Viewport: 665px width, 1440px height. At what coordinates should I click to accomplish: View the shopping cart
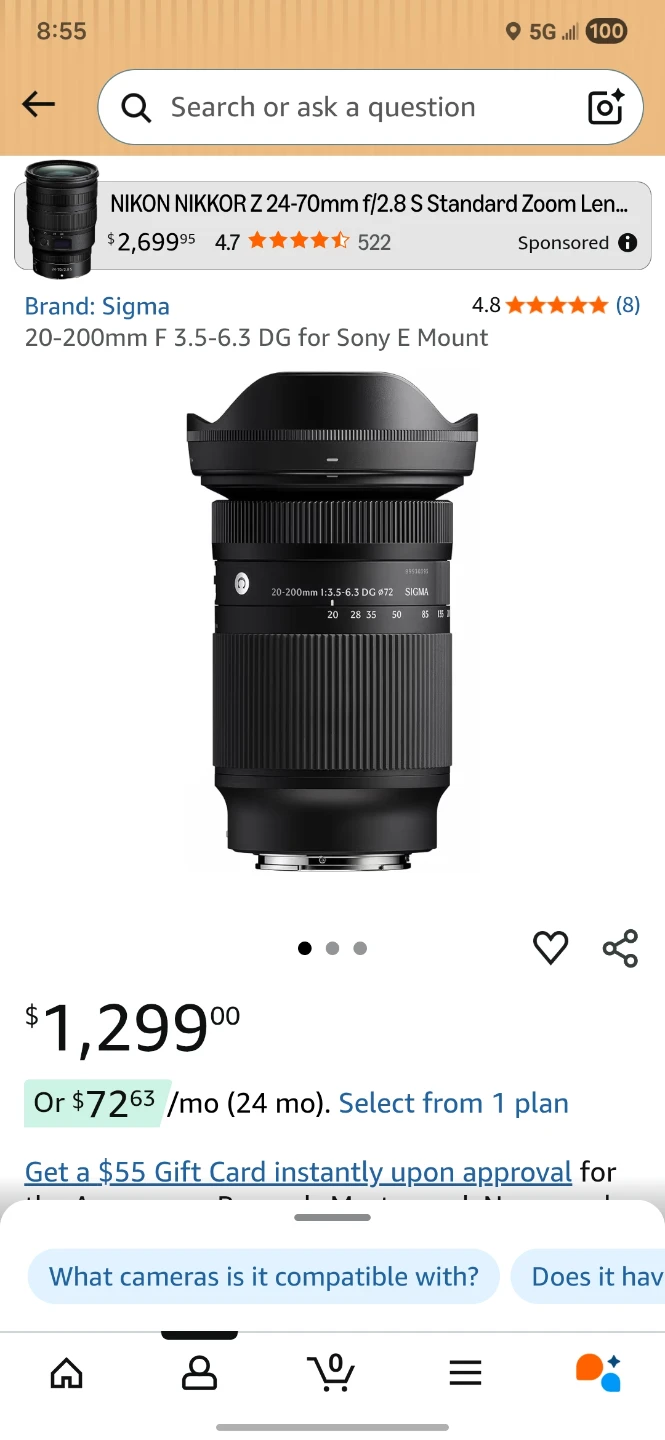pos(331,1372)
